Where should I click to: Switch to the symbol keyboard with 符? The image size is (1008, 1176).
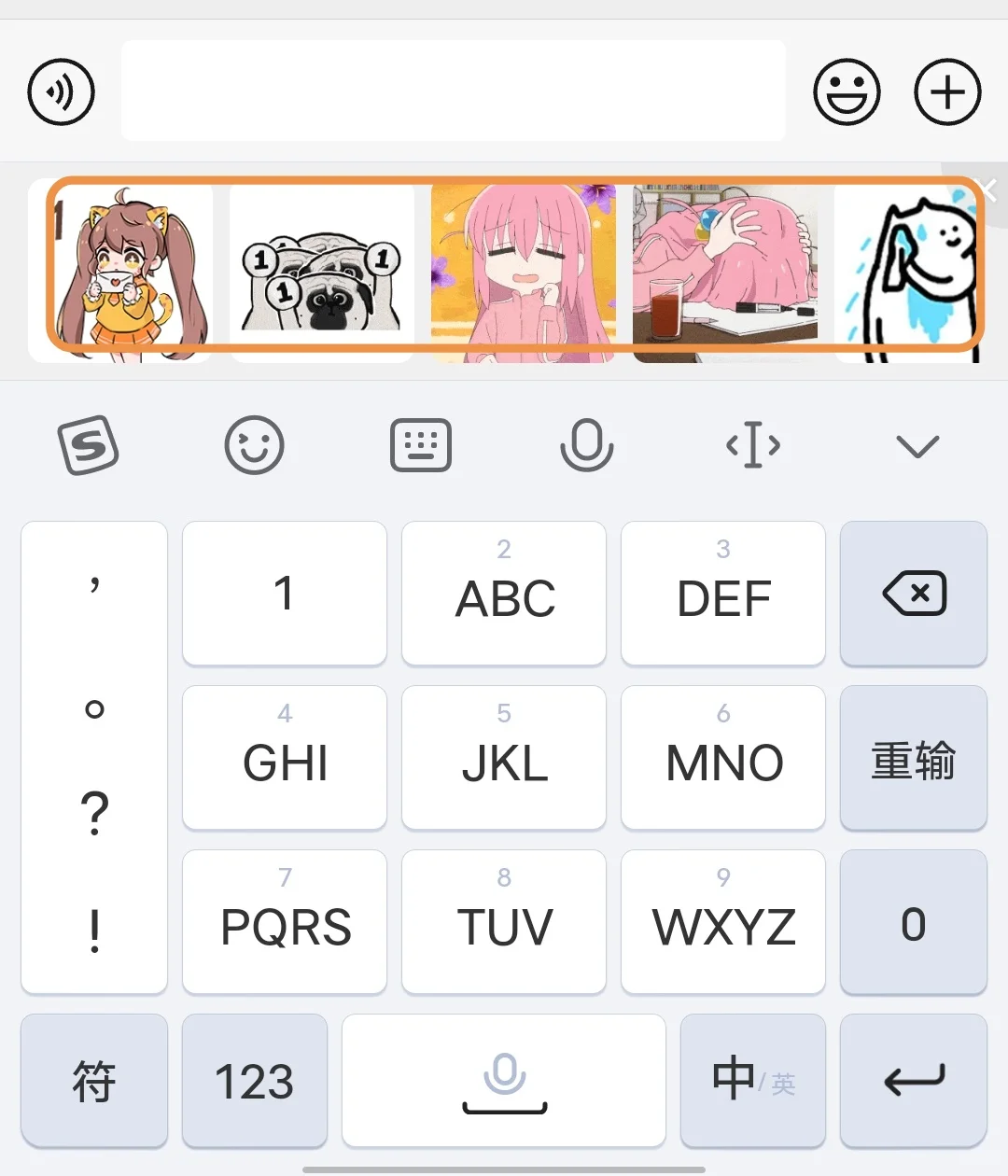[x=93, y=1080]
